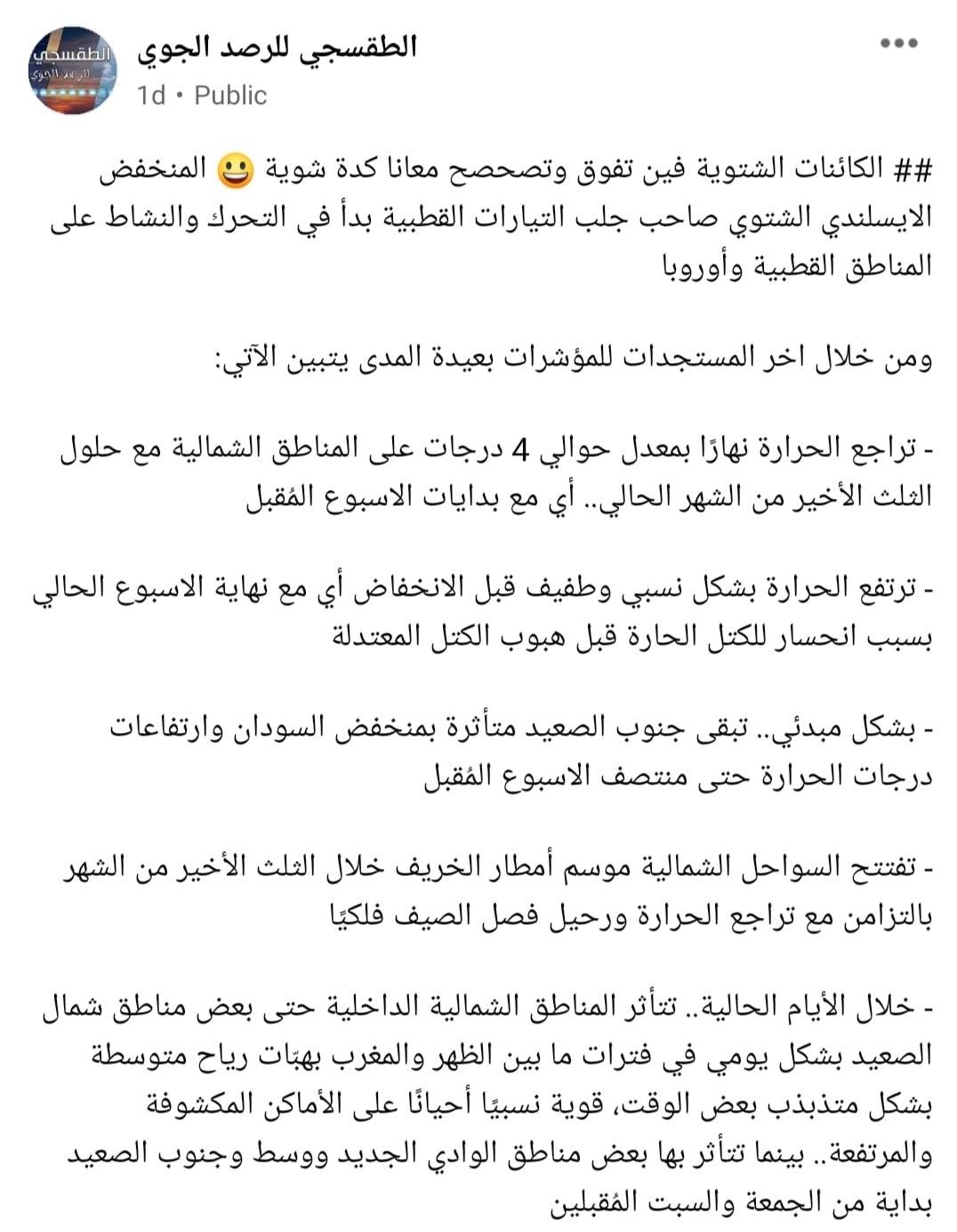Open the post's three-dot options menu

898,43
